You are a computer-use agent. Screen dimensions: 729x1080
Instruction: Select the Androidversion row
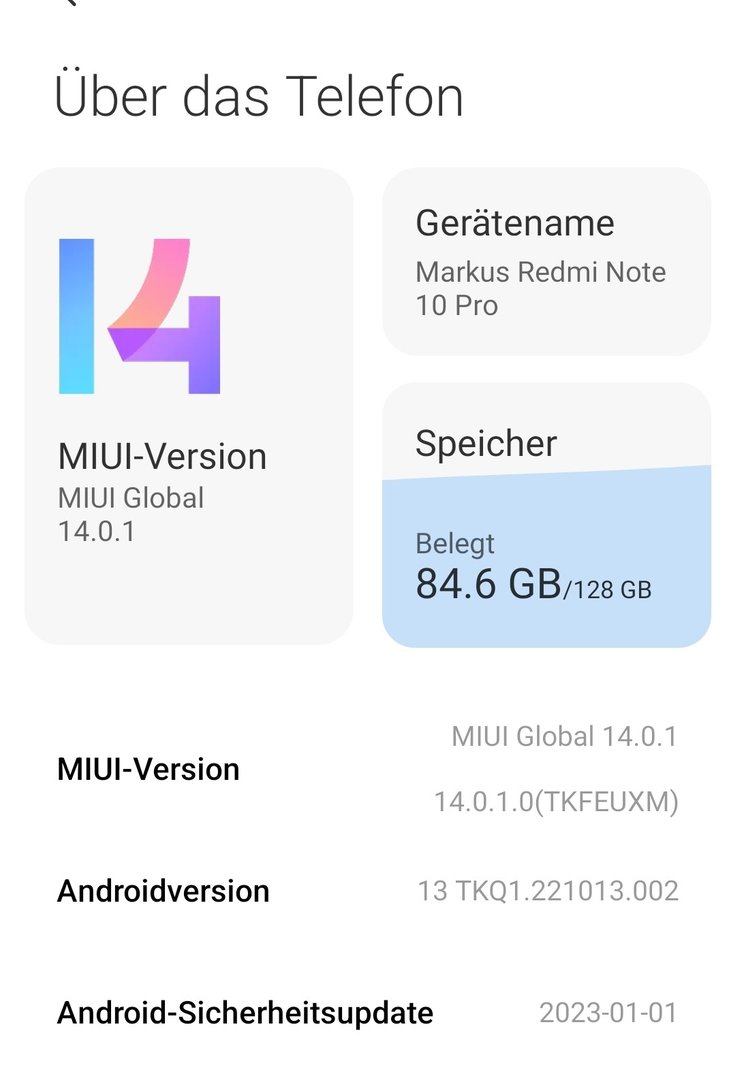366,891
